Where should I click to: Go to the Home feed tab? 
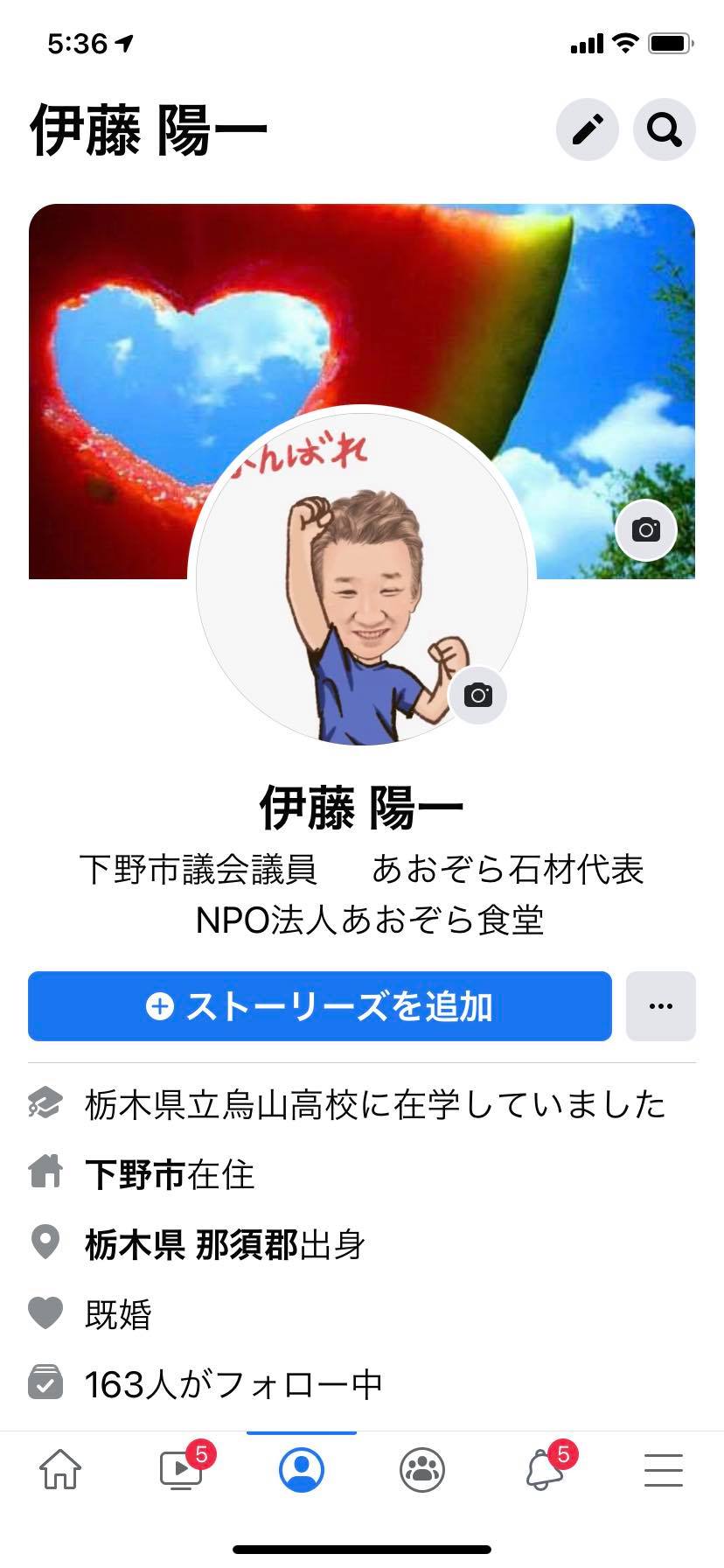[x=60, y=1469]
